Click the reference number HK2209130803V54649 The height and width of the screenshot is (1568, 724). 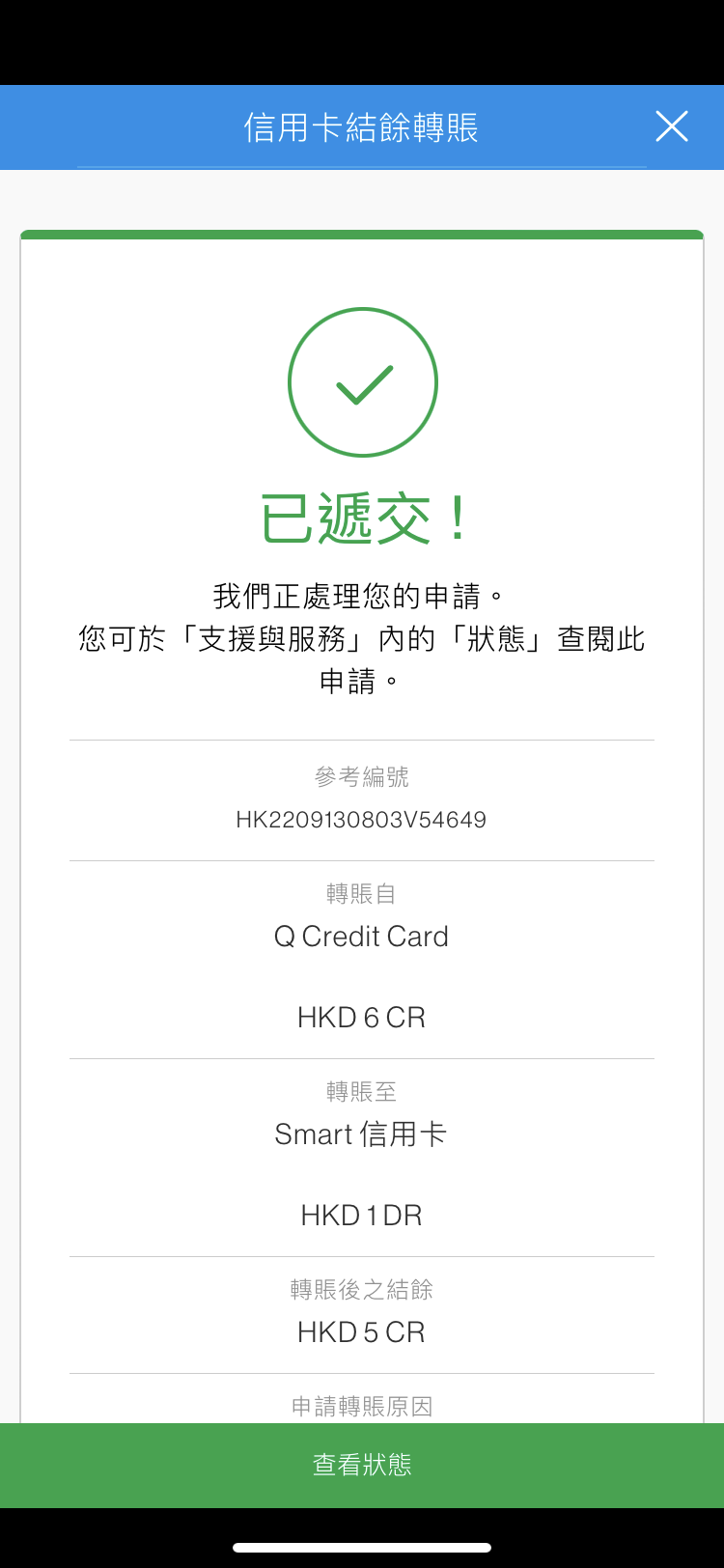click(362, 819)
